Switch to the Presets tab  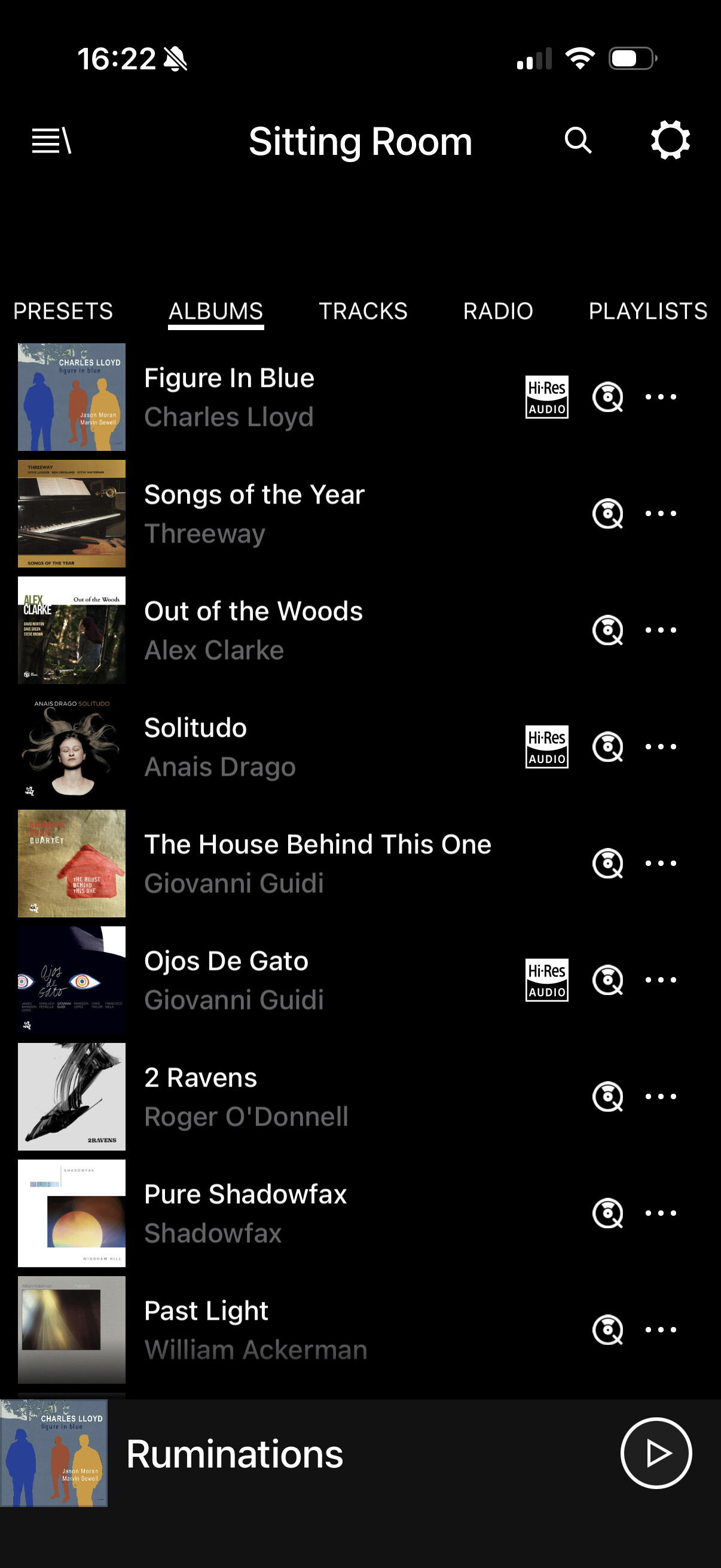63,312
